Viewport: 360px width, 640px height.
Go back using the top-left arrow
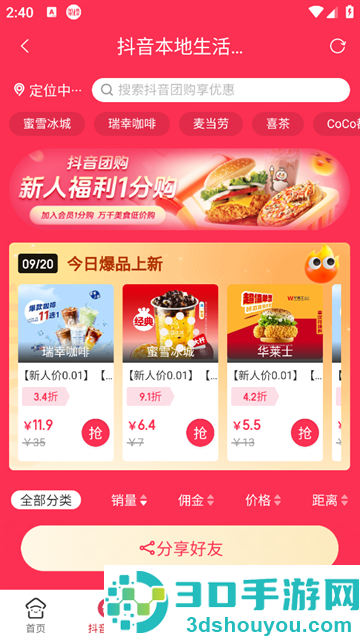coord(25,46)
